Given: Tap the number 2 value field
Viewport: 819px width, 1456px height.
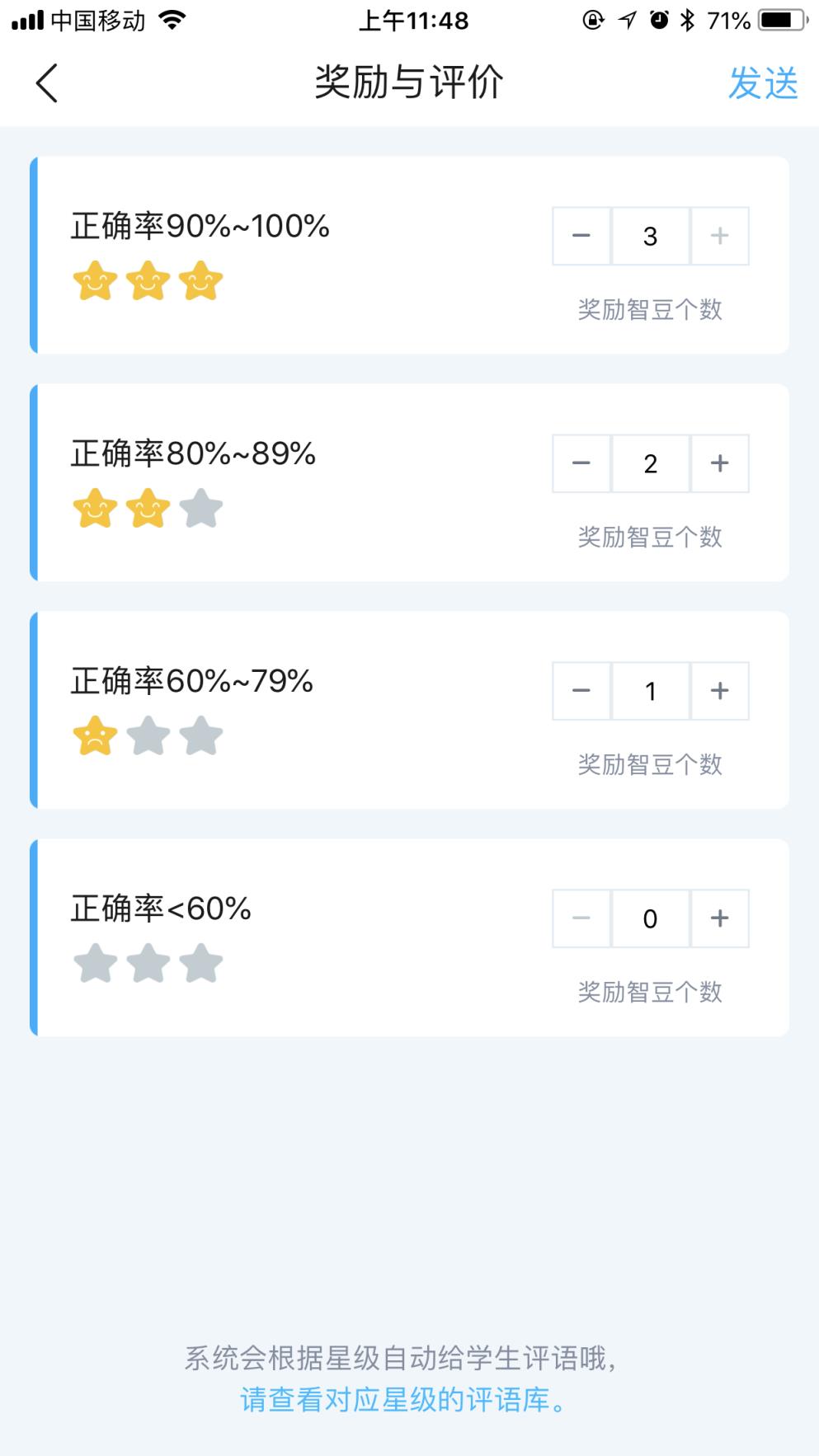Looking at the screenshot, I should 650,463.
